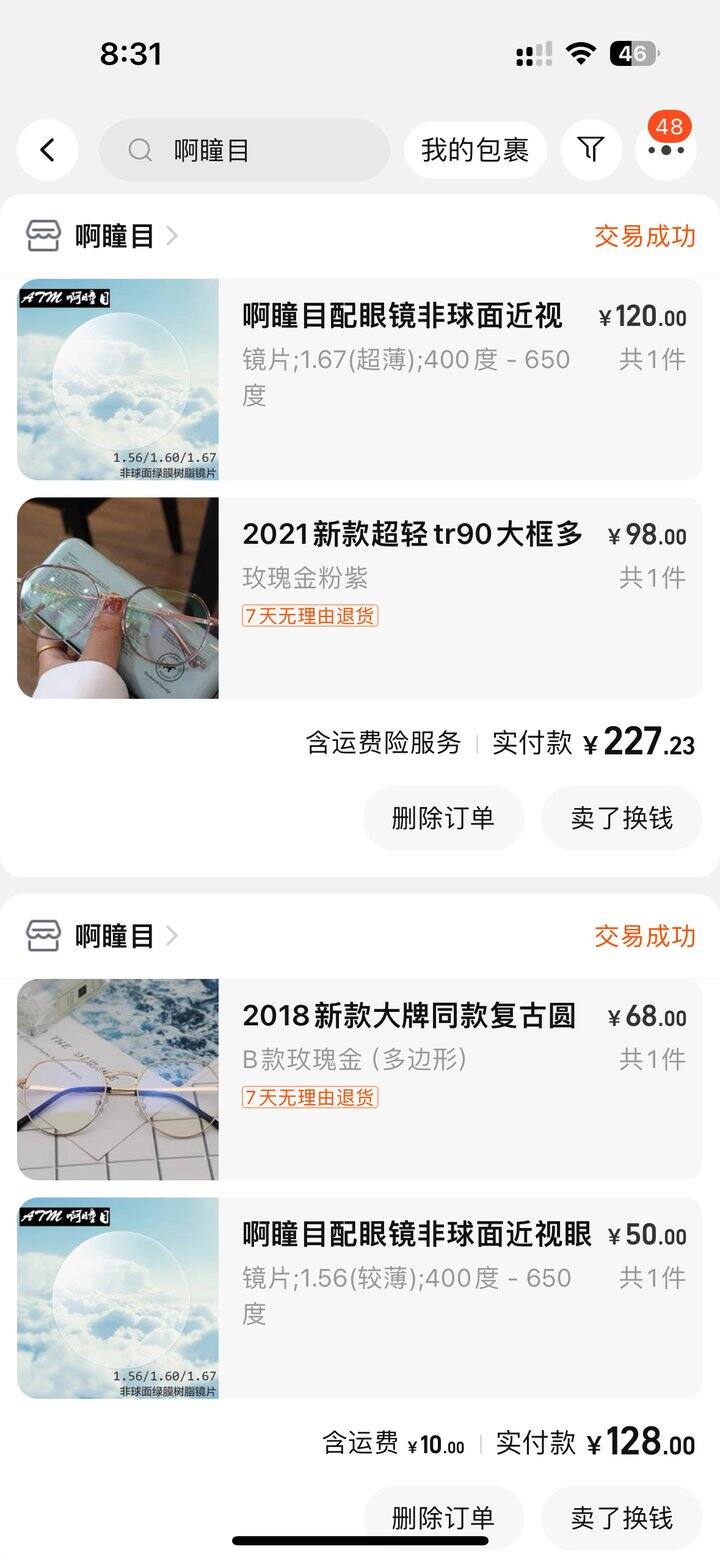
Task: Tap 卖了换钱 on the ¥128.00 order
Action: (x=622, y=1518)
